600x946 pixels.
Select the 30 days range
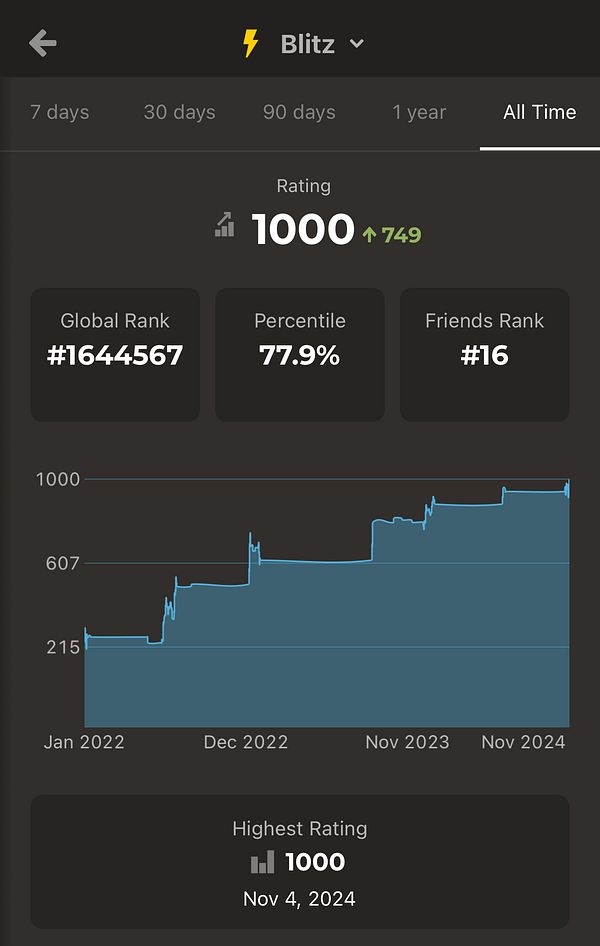[179, 112]
